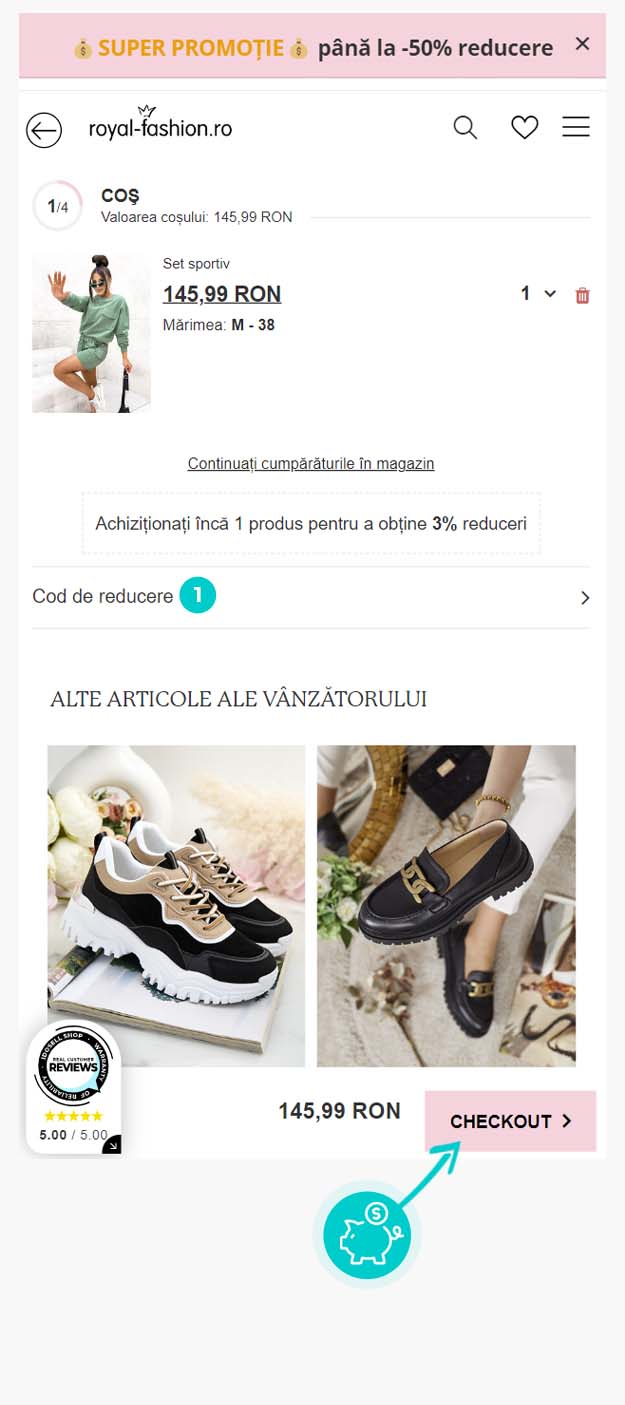The image size is (625, 1405).
Task: Open the hamburger menu
Action: point(576,128)
